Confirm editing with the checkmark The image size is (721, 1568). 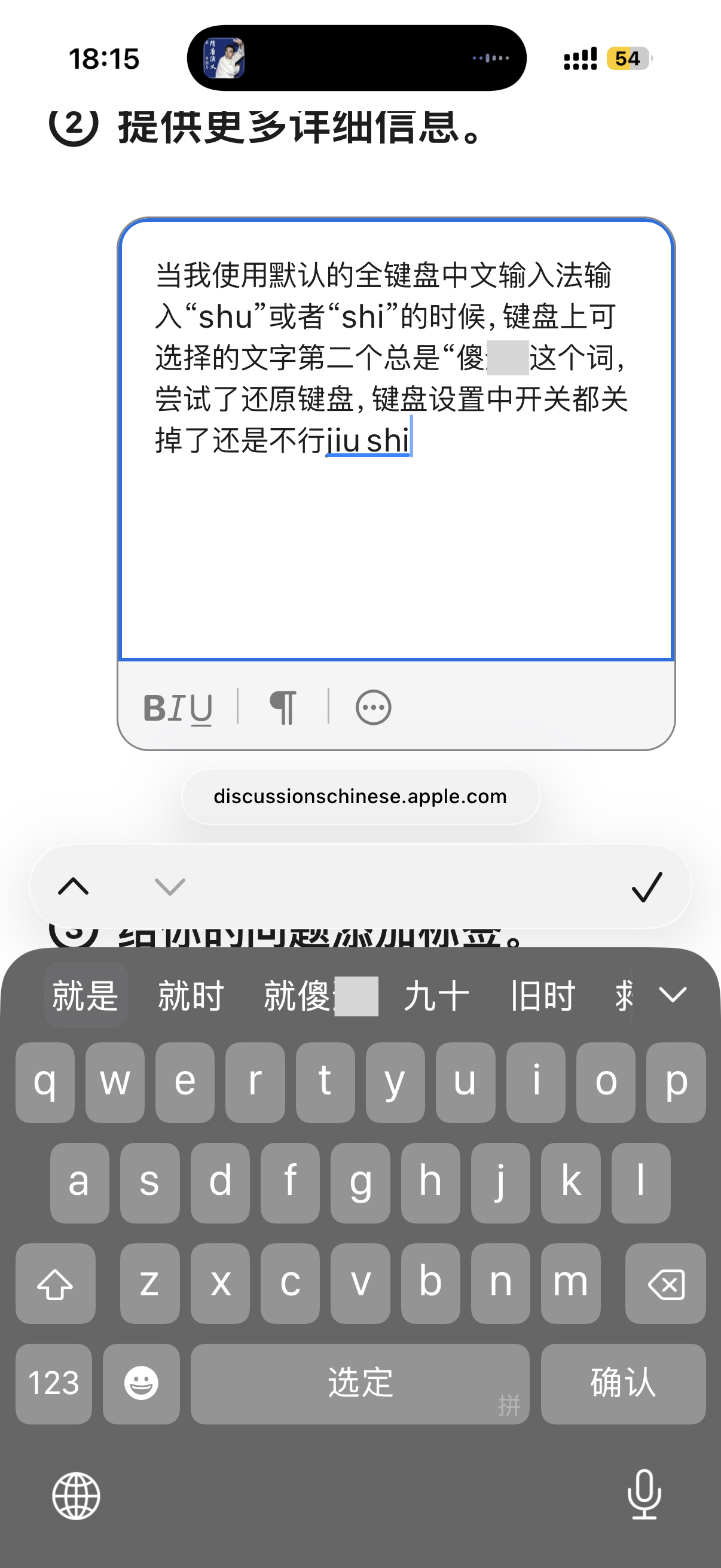point(646,887)
